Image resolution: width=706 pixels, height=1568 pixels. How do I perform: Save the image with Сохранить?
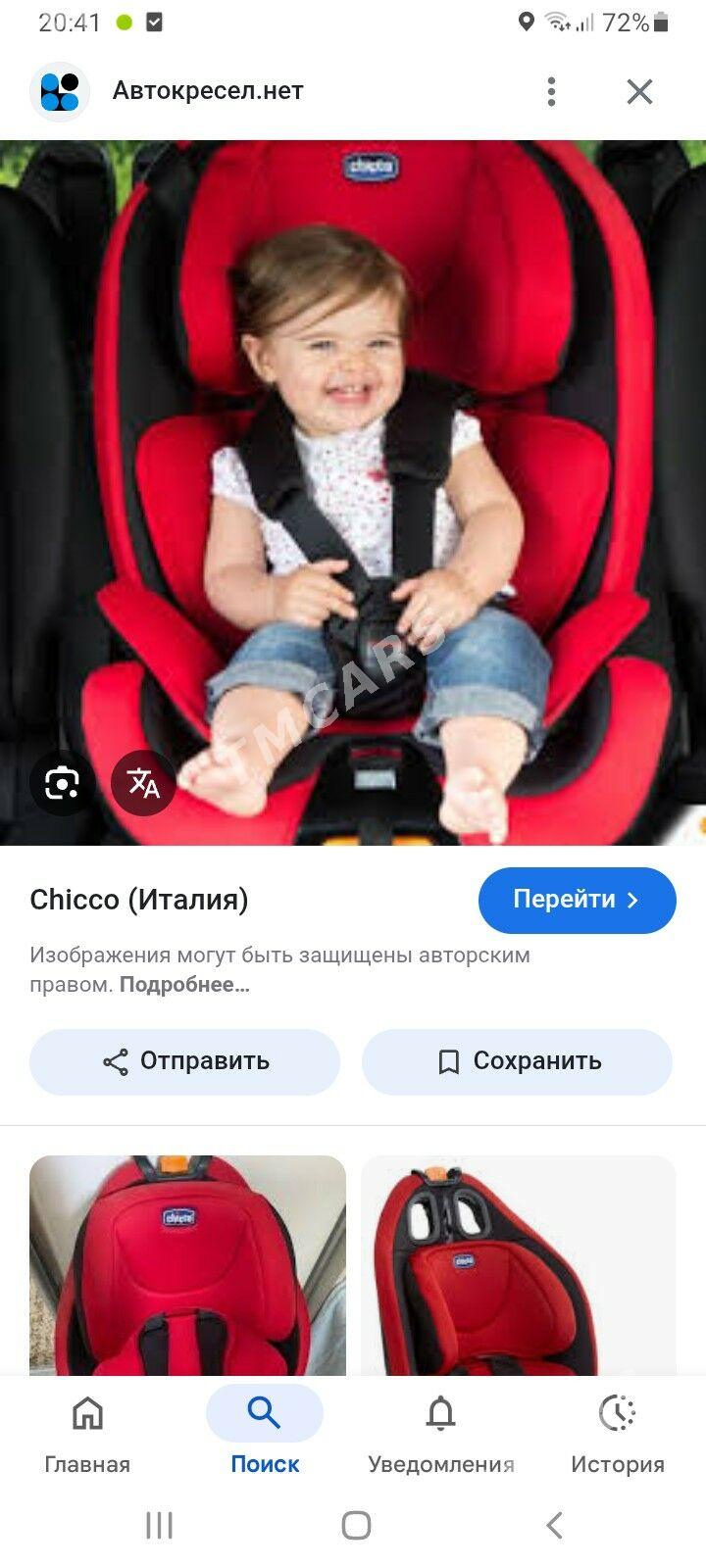tap(517, 1061)
